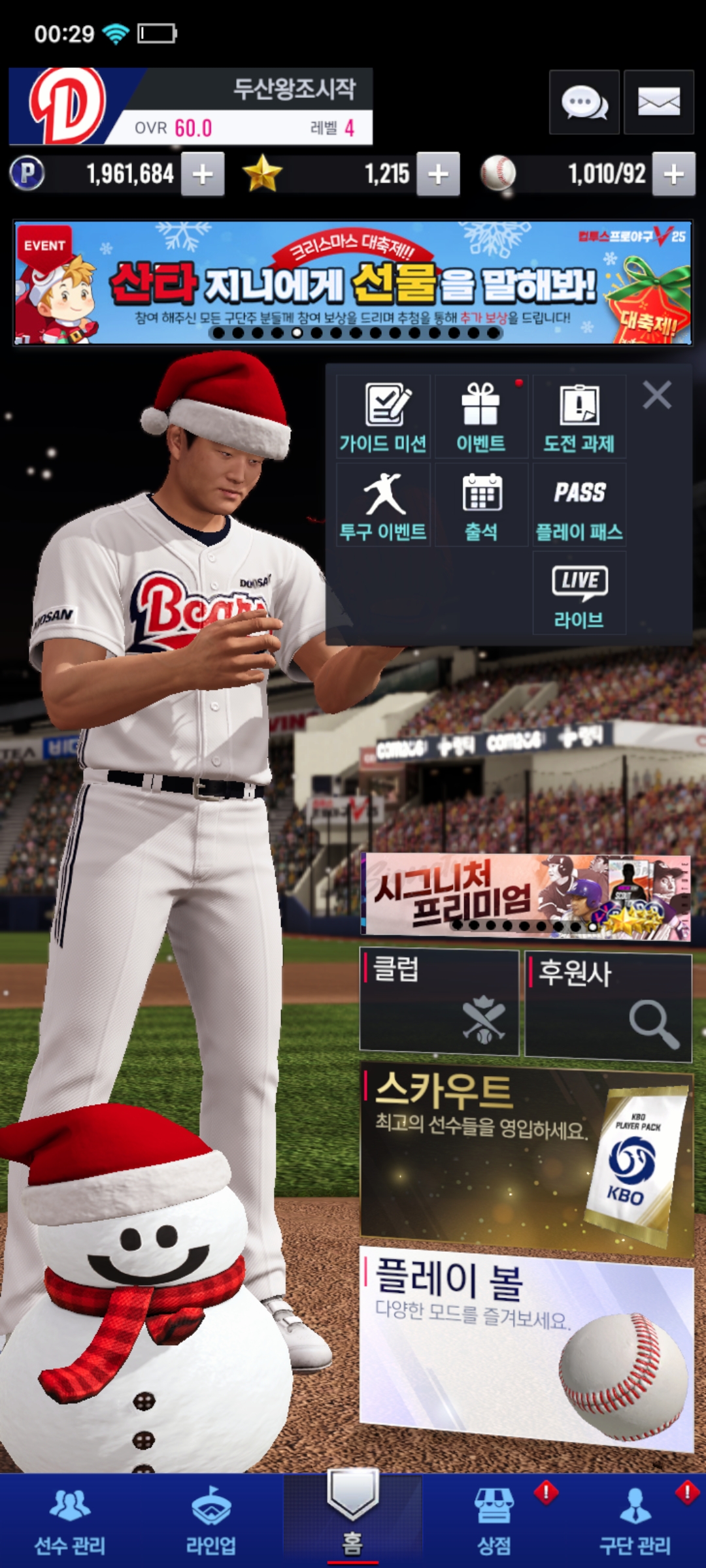
Task: Open 가이드 미션 guide missions
Action: (x=383, y=417)
